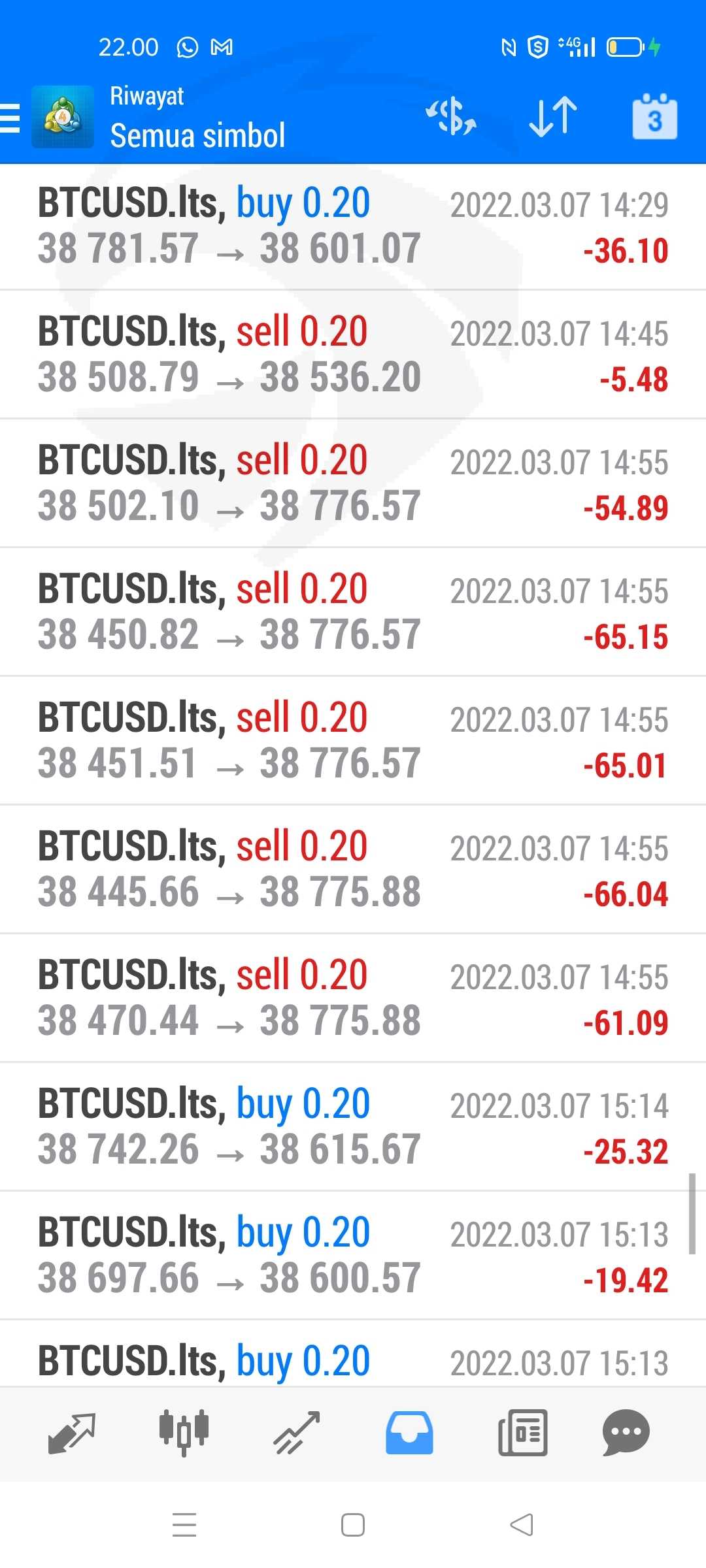Switch to the News tab
This screenshot has height=1568, width=706.
point(522,1433)
